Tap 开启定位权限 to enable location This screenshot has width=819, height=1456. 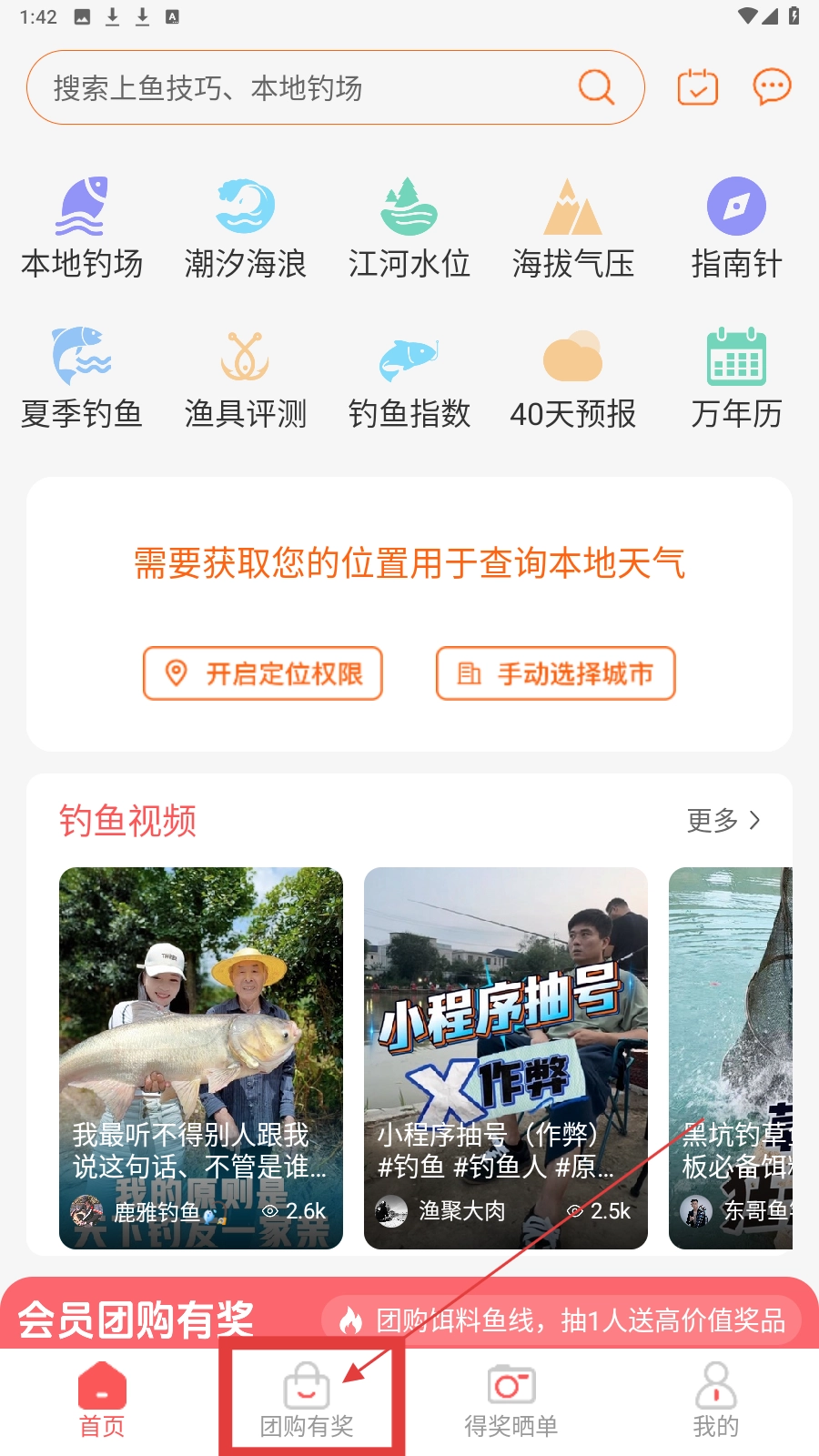click(x=263, y=673)
